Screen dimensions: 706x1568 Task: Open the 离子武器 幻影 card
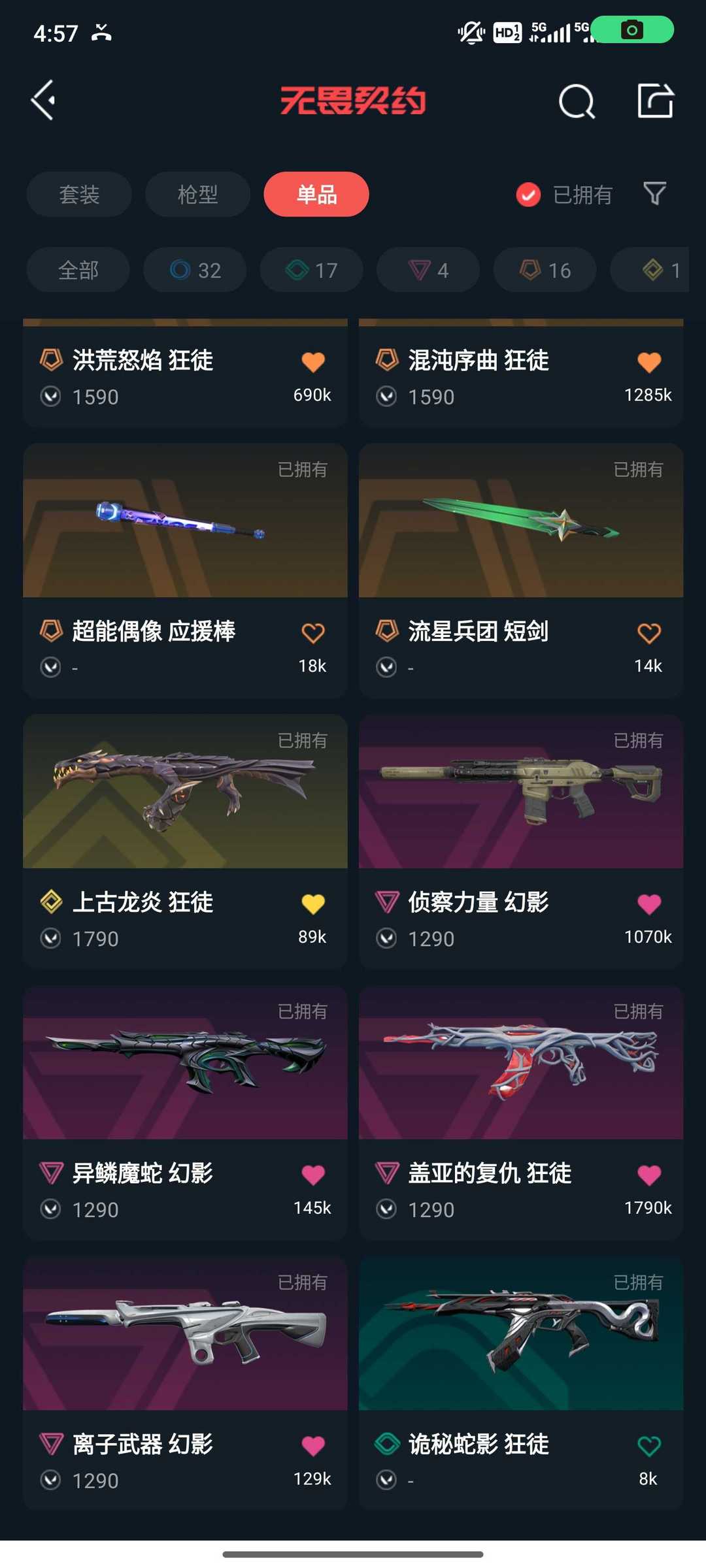pos(185,1383)
